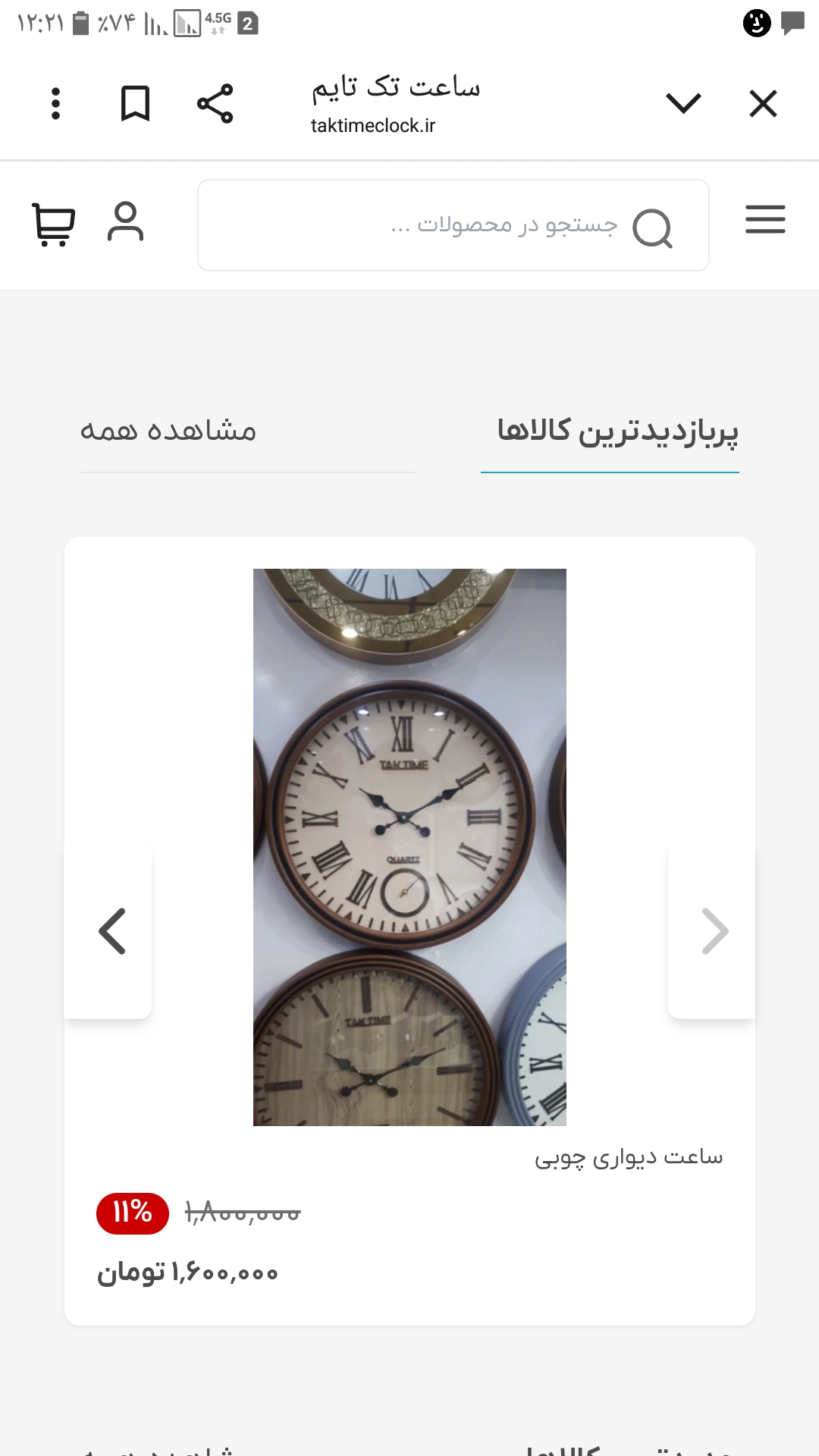The image size is (819, 1456).
Task: Bookmark this web page
Action: click(x=136, y=104)
